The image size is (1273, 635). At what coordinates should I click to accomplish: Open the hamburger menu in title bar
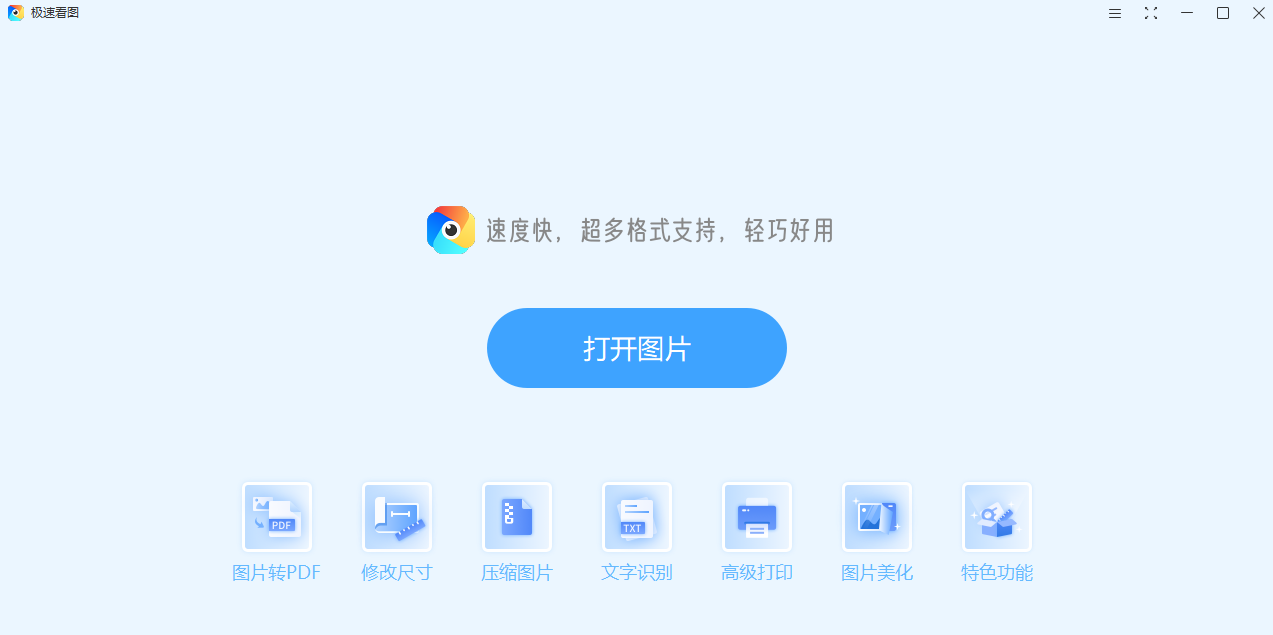(1115, 13)
